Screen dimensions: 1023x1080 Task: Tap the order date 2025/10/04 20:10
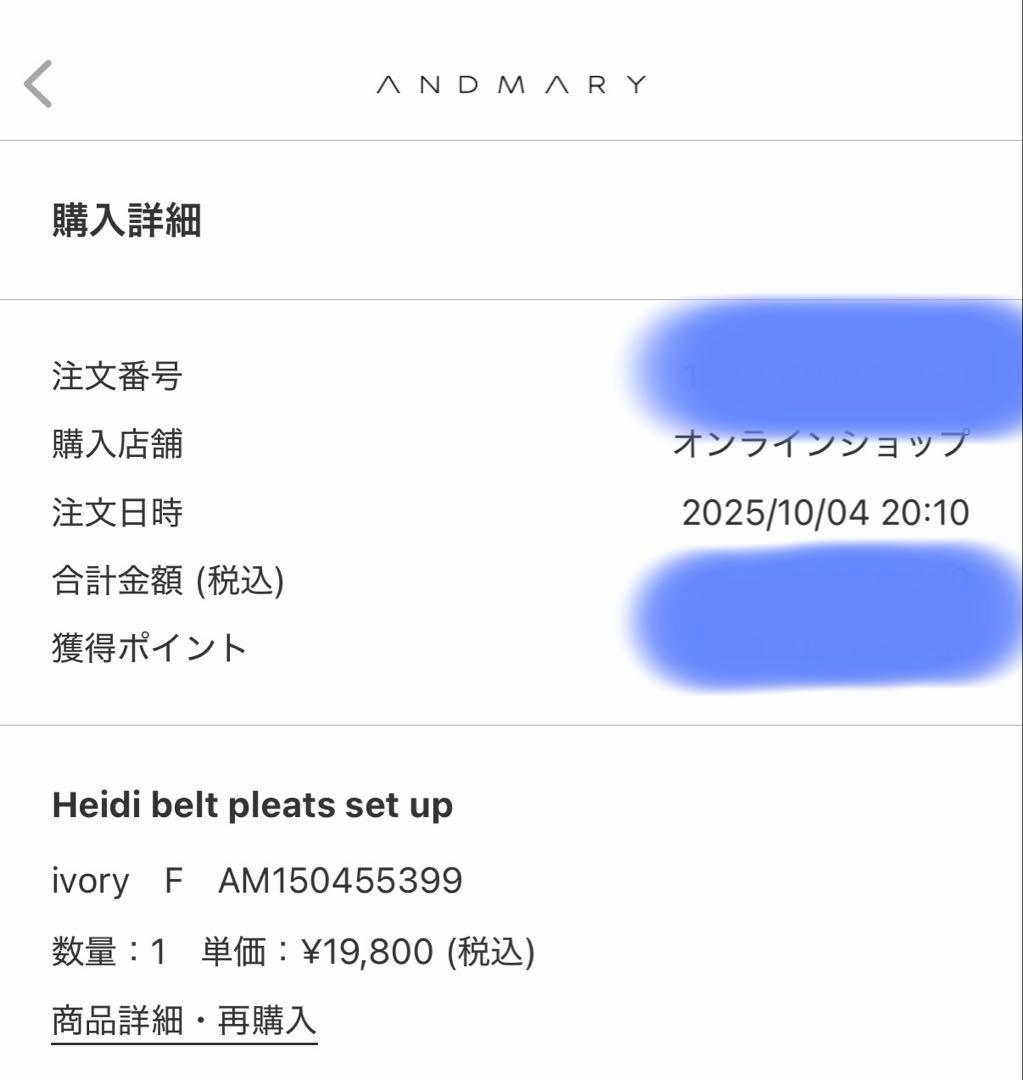pyautogui.click(x=826, y=513)
